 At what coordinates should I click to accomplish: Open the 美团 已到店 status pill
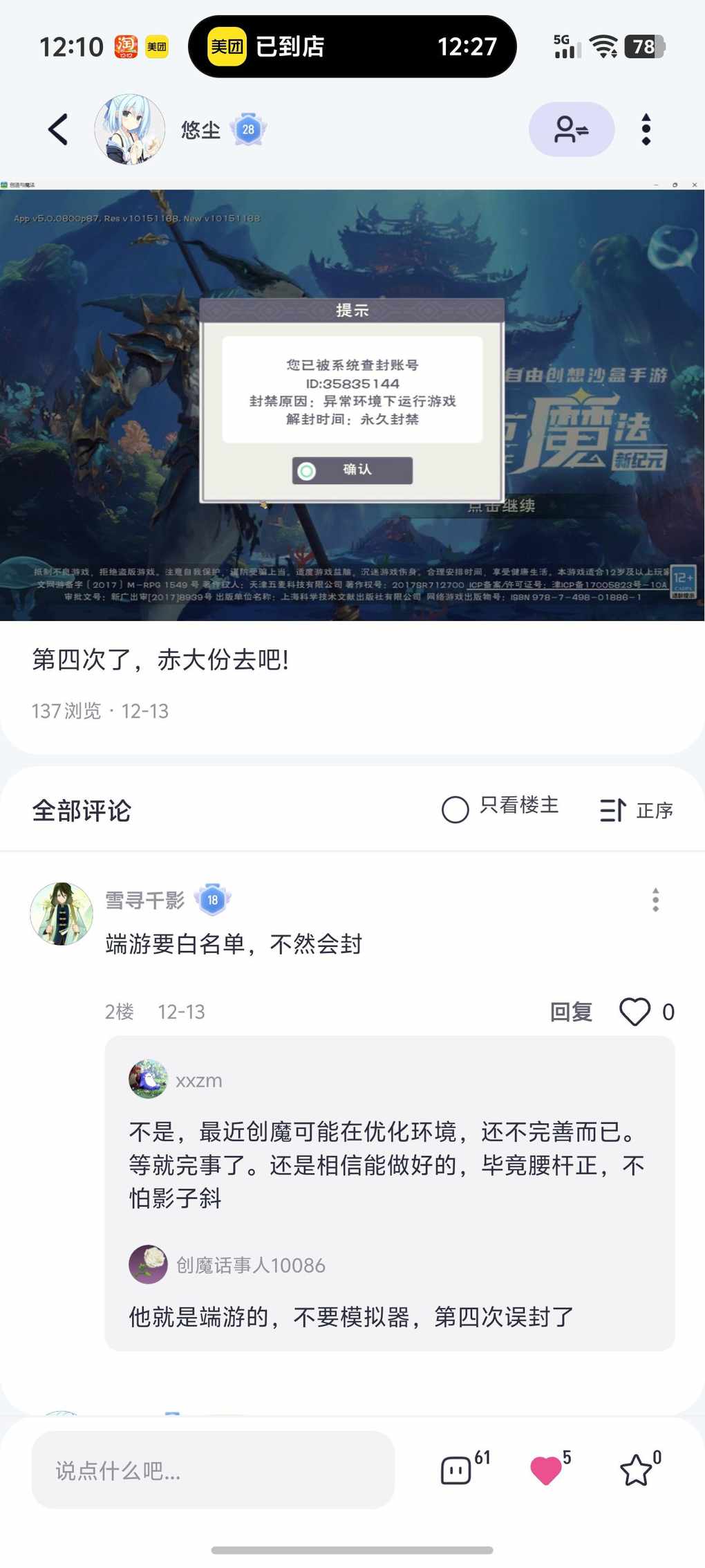[x=352, y=46]
